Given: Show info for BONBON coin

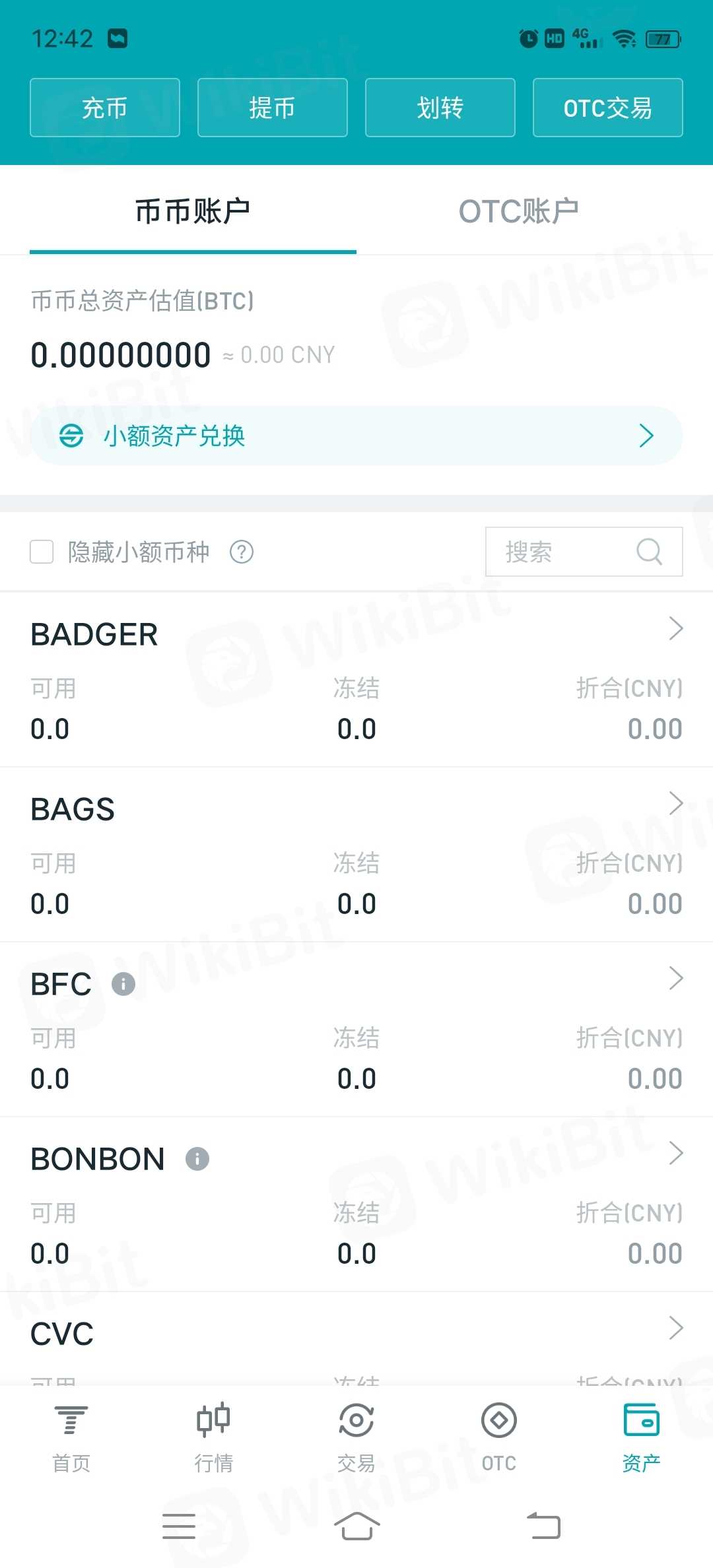Looking at the screenshot, I should [197, 1159].
